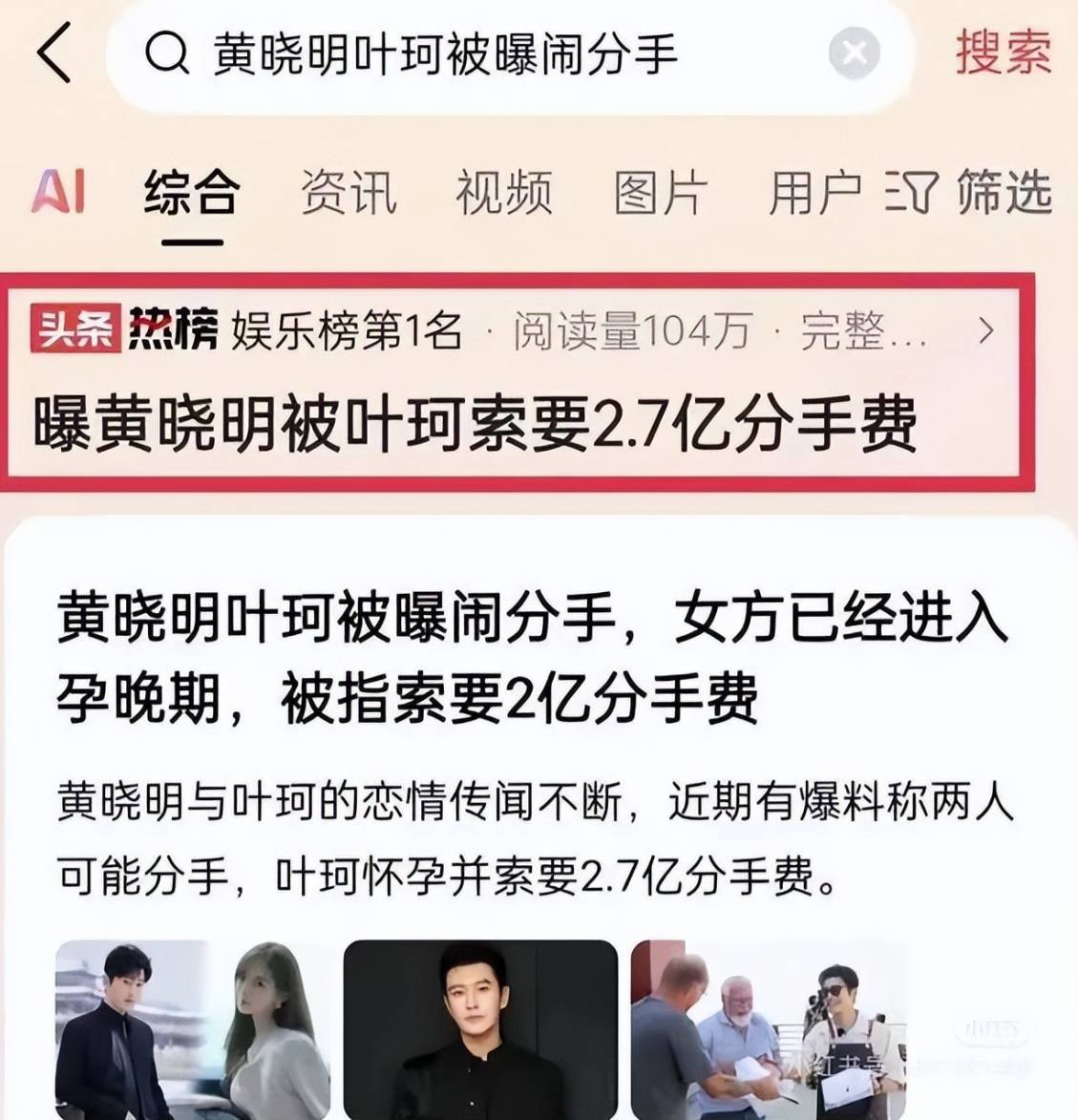Switch to the 图片 tab
1078x1120 pixels.
(x=660, y=192)
